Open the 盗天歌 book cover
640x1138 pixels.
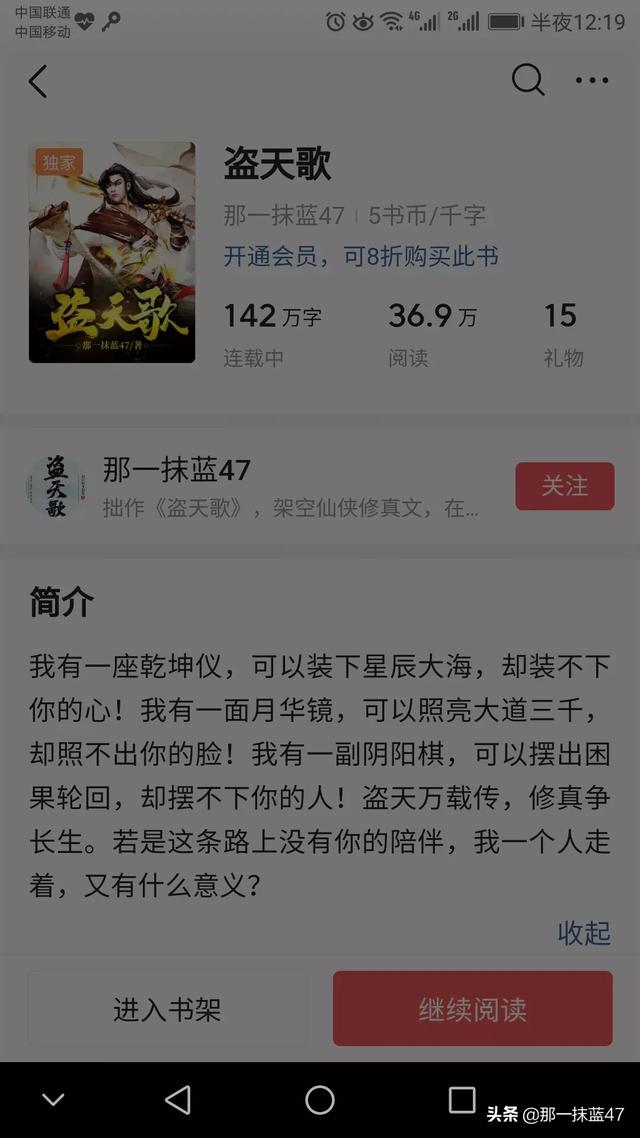point(111,252)
